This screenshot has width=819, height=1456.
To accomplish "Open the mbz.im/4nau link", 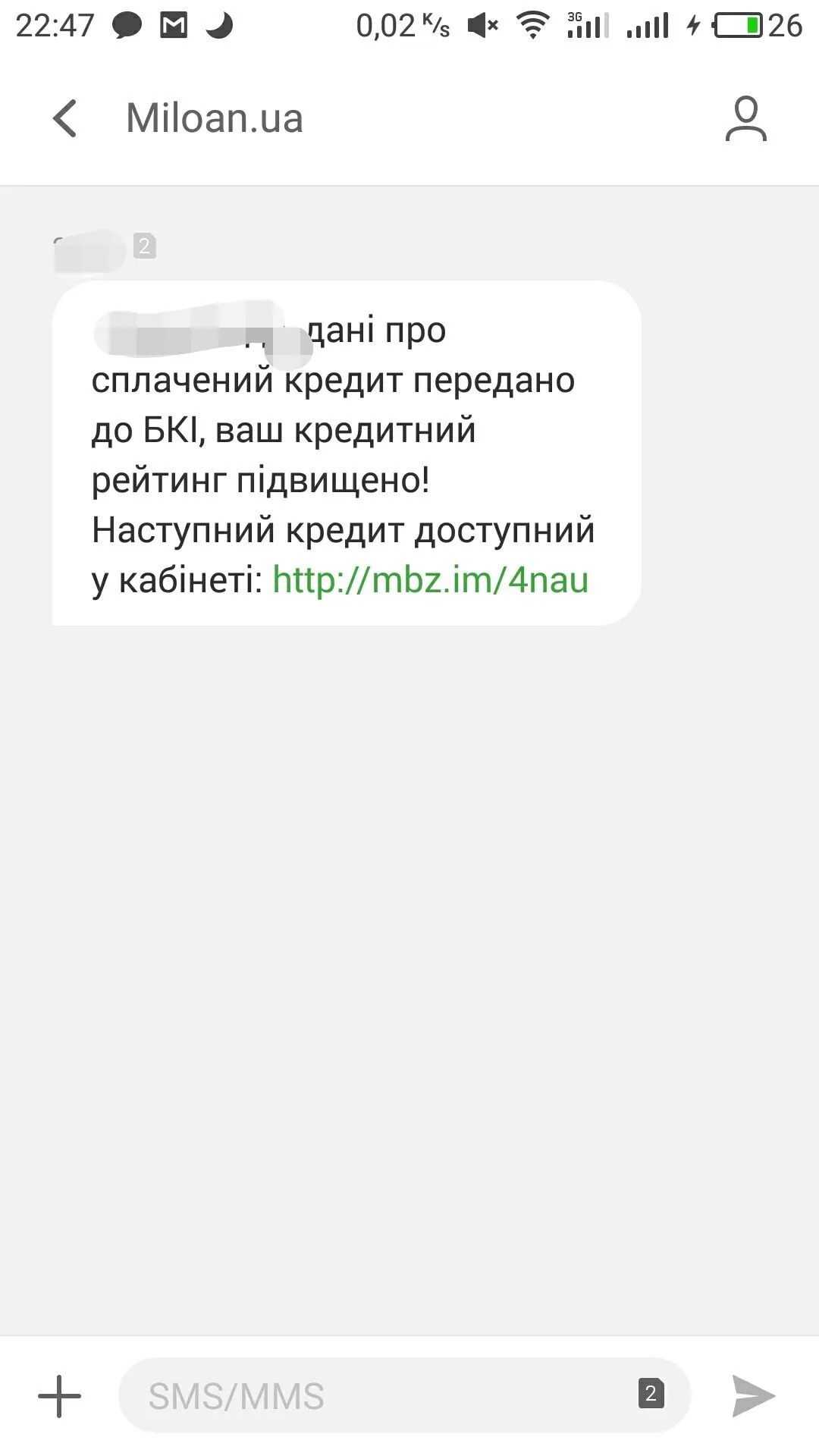I will coord(430,580).
